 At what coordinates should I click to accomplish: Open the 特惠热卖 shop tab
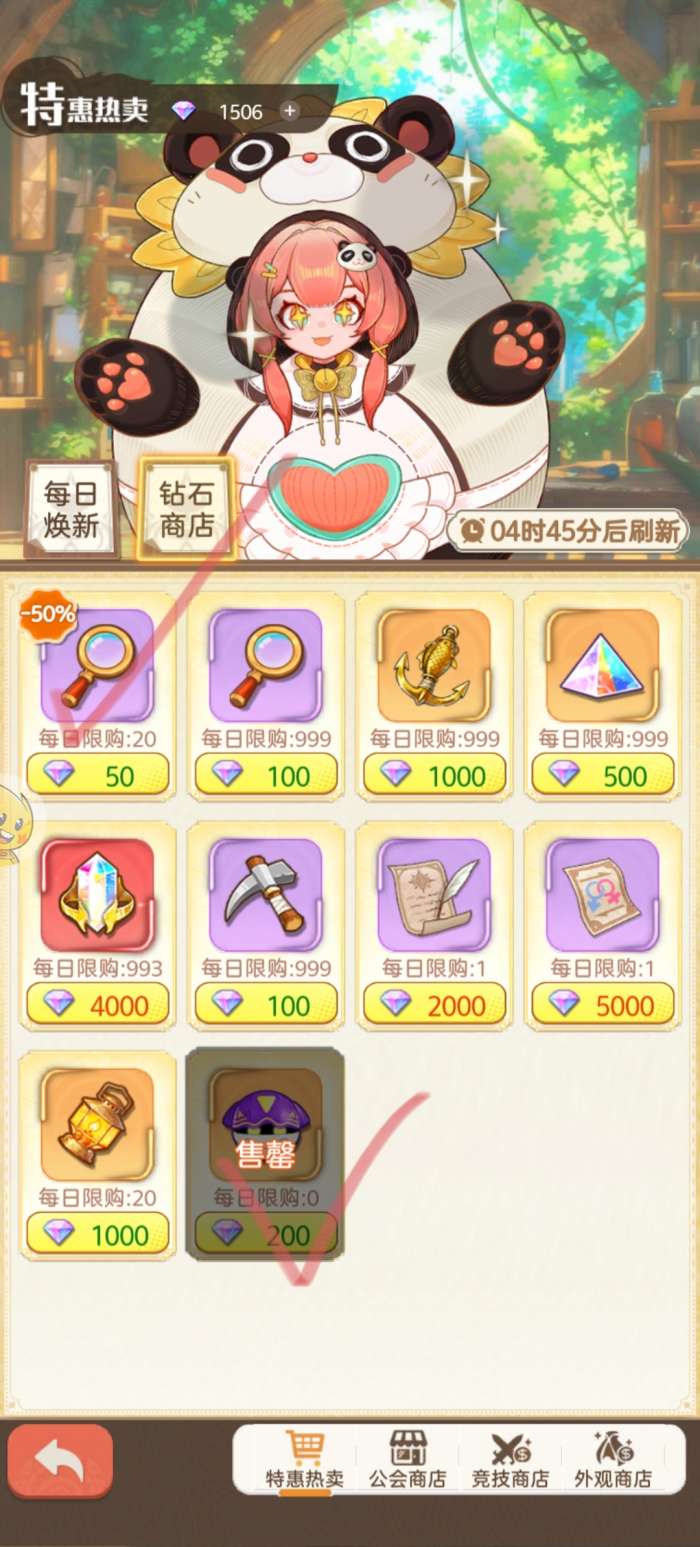pyautogui.click(x=304, y=1460)
